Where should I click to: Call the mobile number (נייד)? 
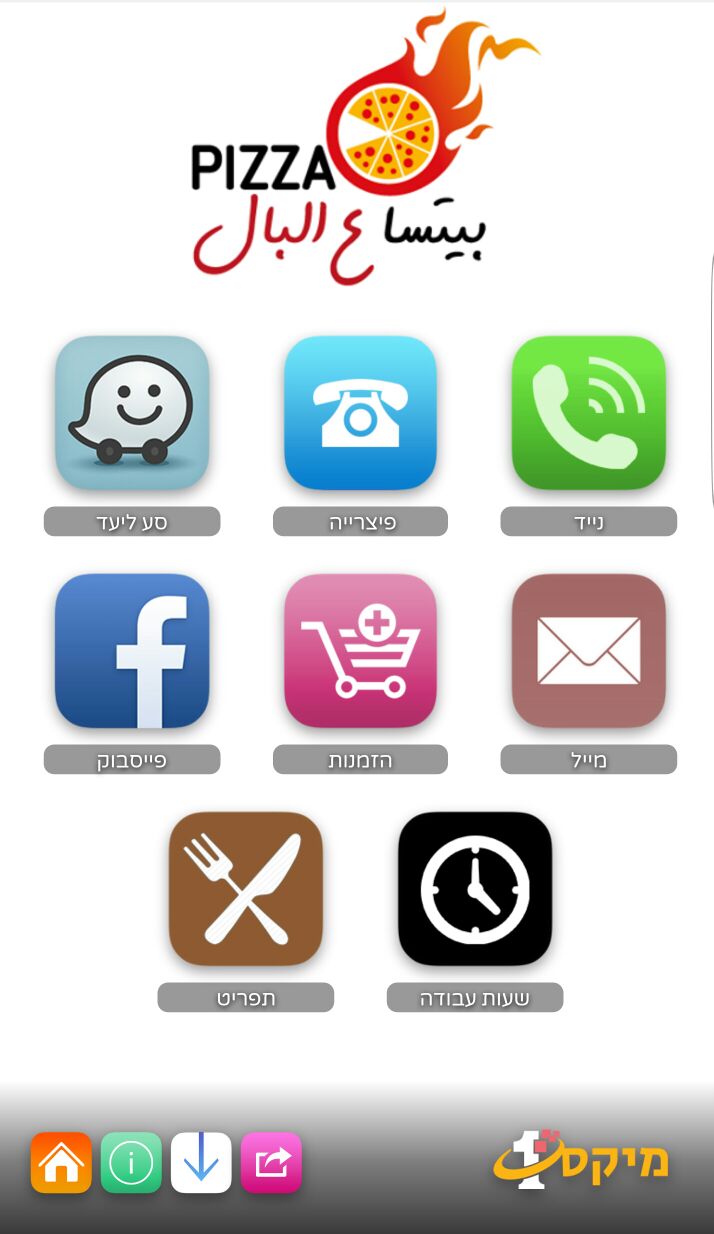(588, 413)
